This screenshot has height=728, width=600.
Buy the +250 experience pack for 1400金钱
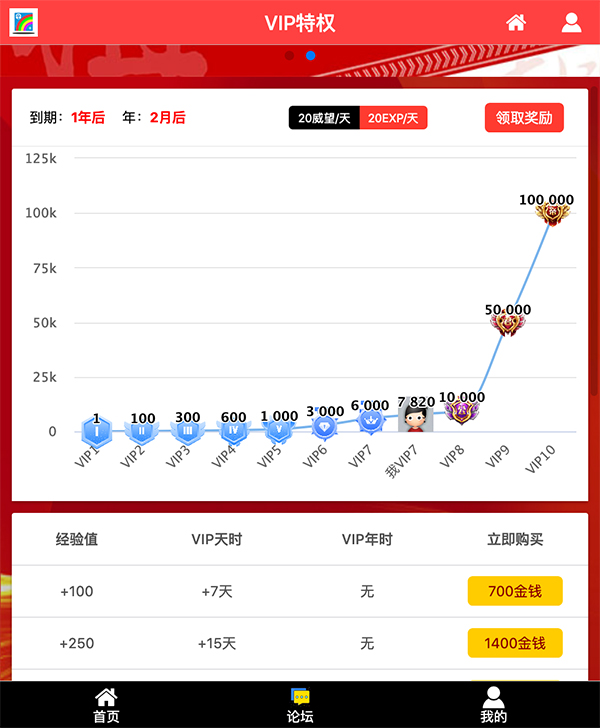515,643
